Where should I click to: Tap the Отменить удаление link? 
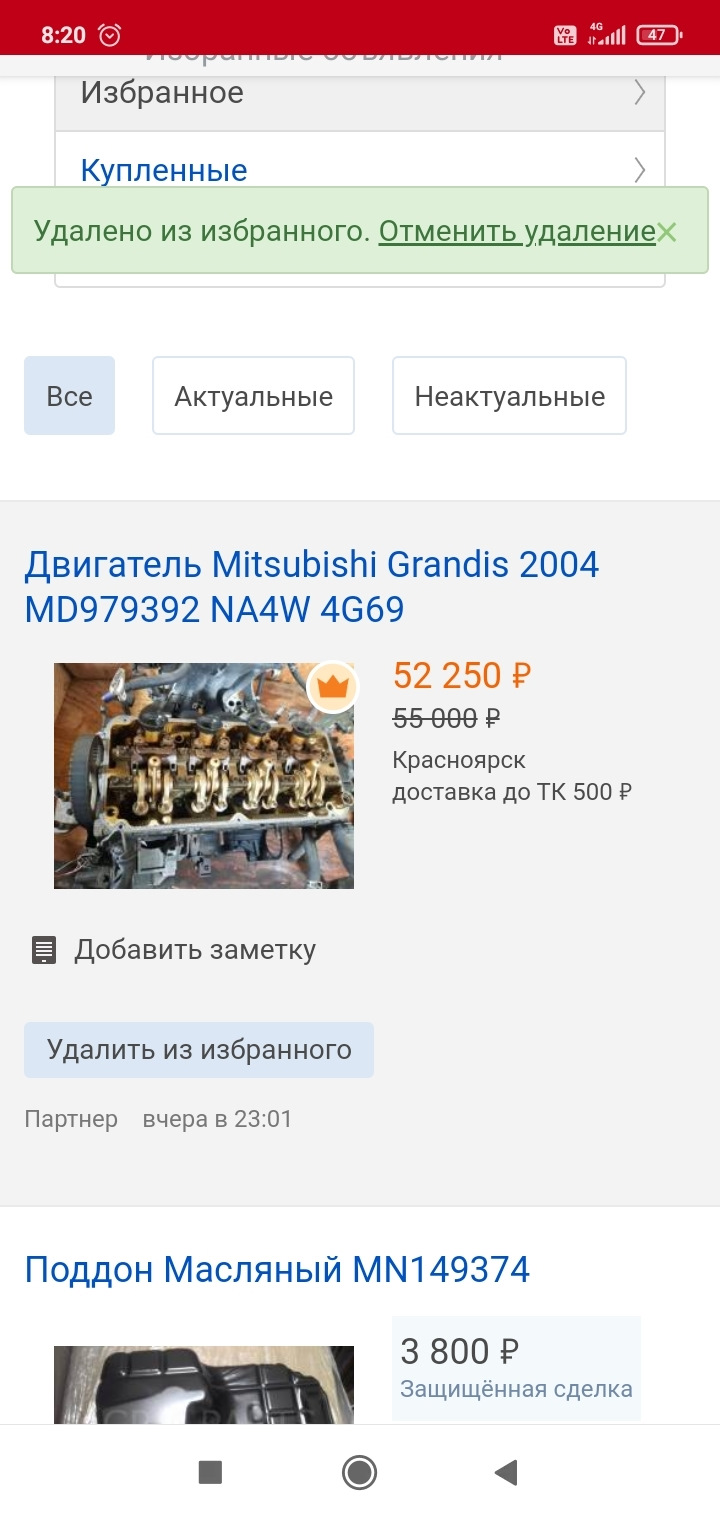click(516, 232)
